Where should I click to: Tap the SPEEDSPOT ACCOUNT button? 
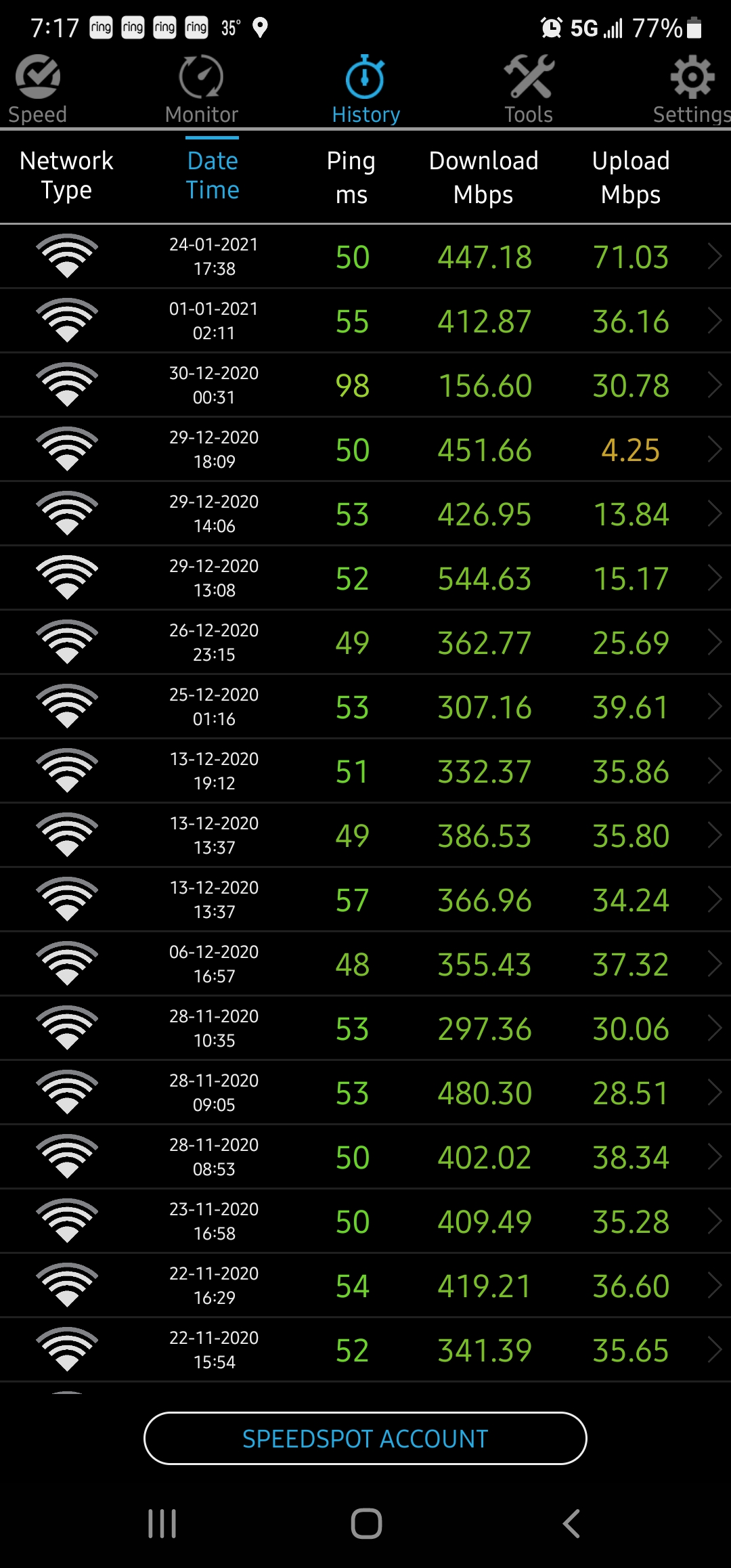coord(365,1439)
